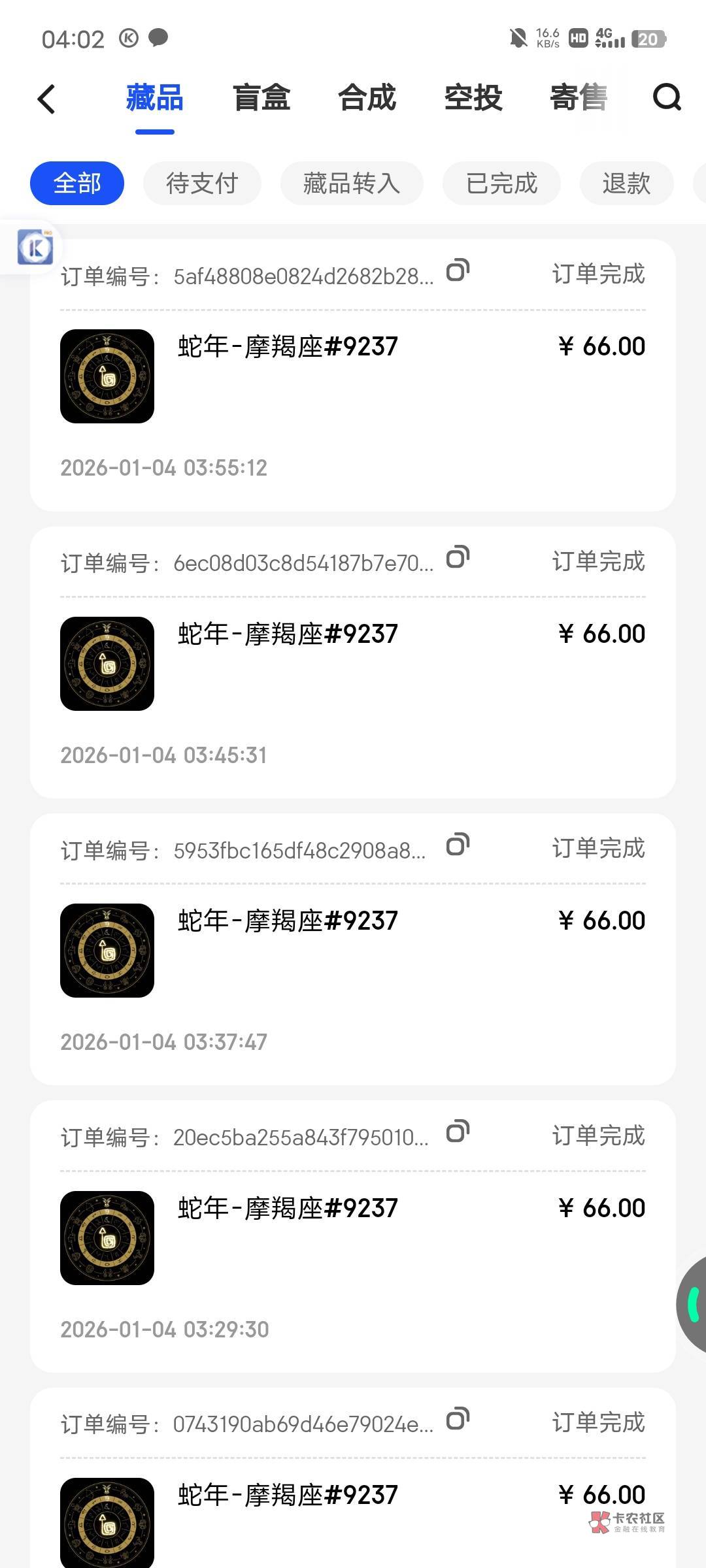Filter by 已完成 orders
The height and width of the screenshot is (1568, 706).
click(501, 183)
